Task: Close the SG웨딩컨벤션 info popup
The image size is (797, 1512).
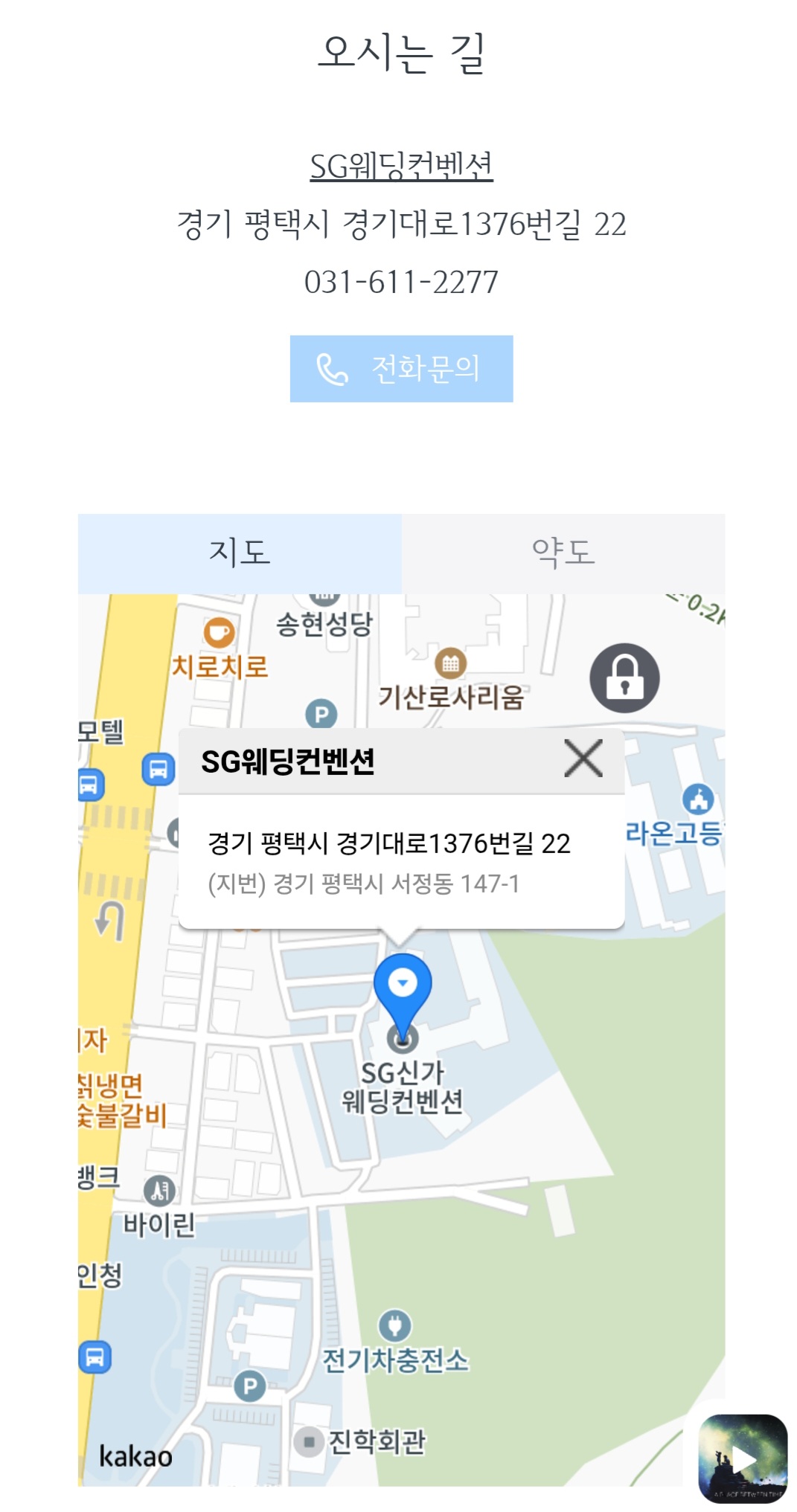Action: coord(583,759)
